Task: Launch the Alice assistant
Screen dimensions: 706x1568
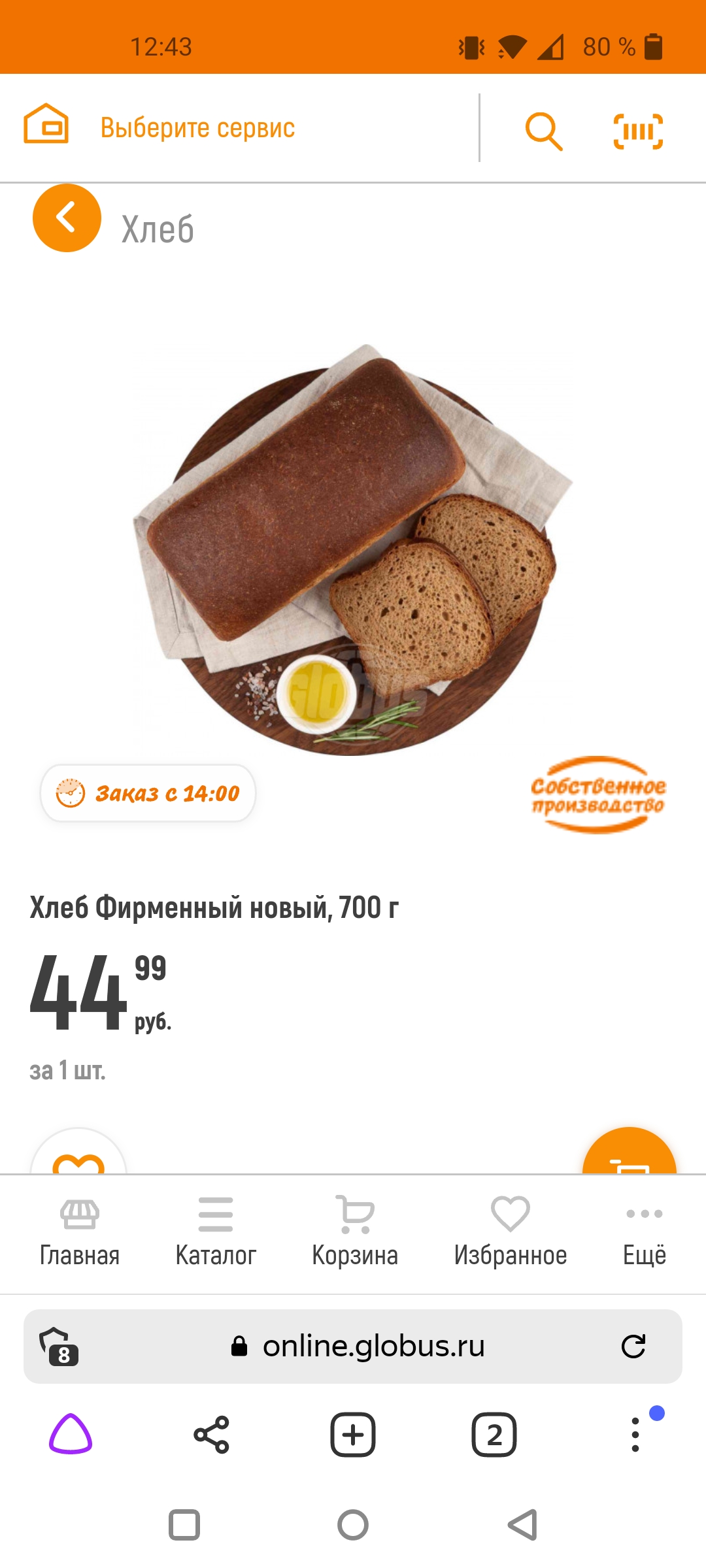Action: pos(71,1435)
